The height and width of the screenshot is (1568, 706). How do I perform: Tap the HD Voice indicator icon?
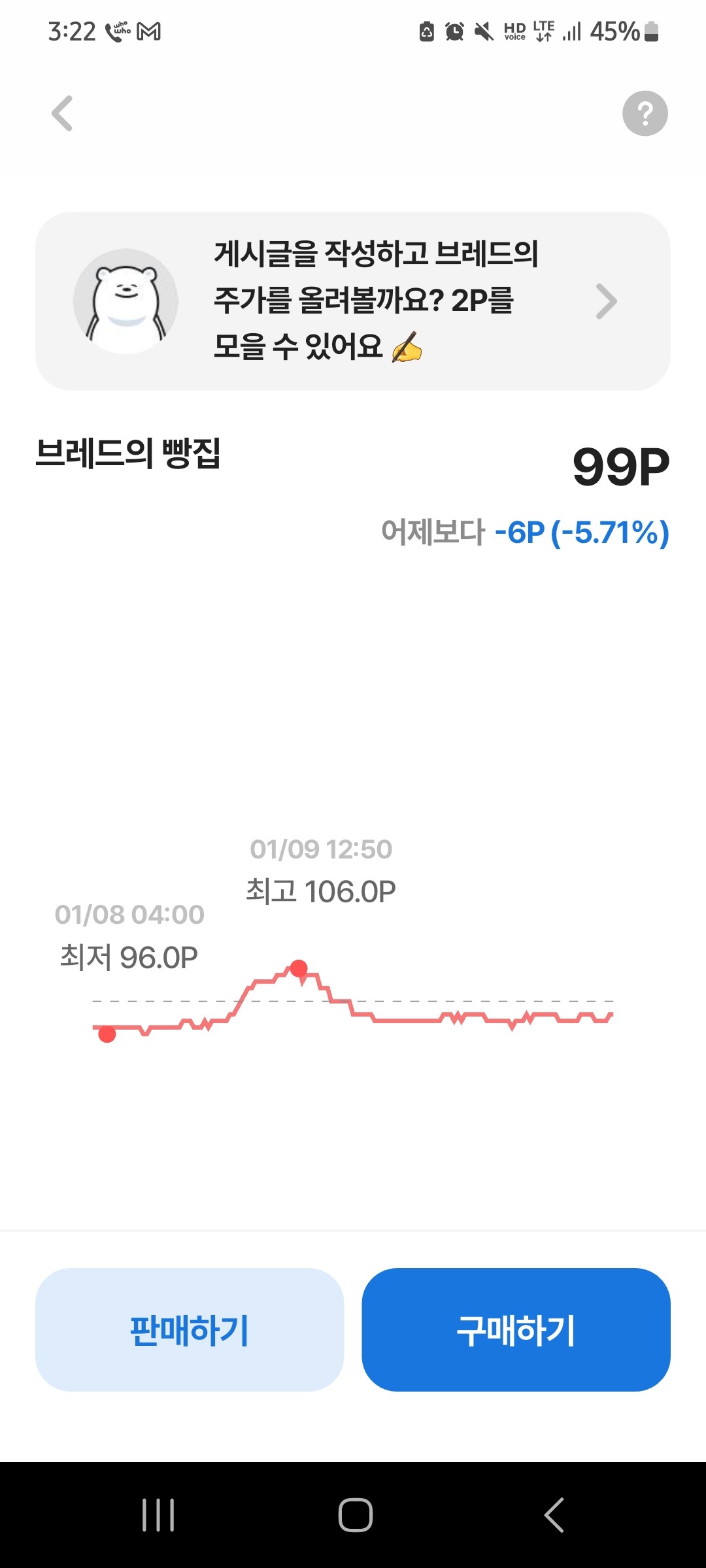516,31
